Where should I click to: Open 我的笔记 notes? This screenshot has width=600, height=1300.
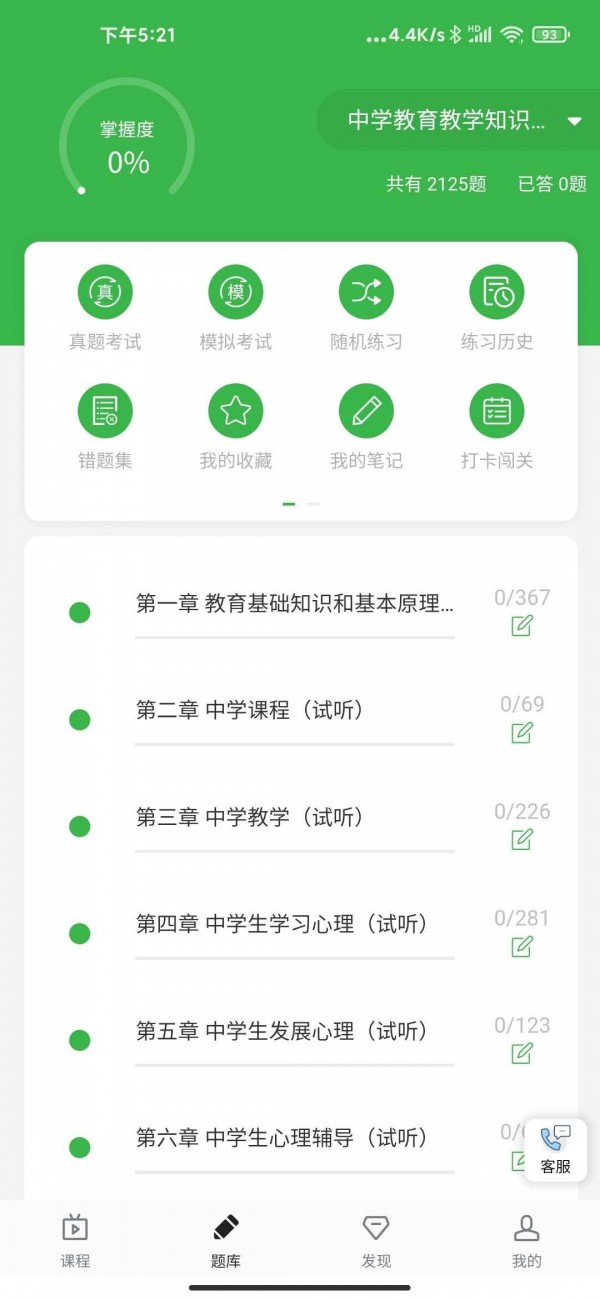click(366, 411)
